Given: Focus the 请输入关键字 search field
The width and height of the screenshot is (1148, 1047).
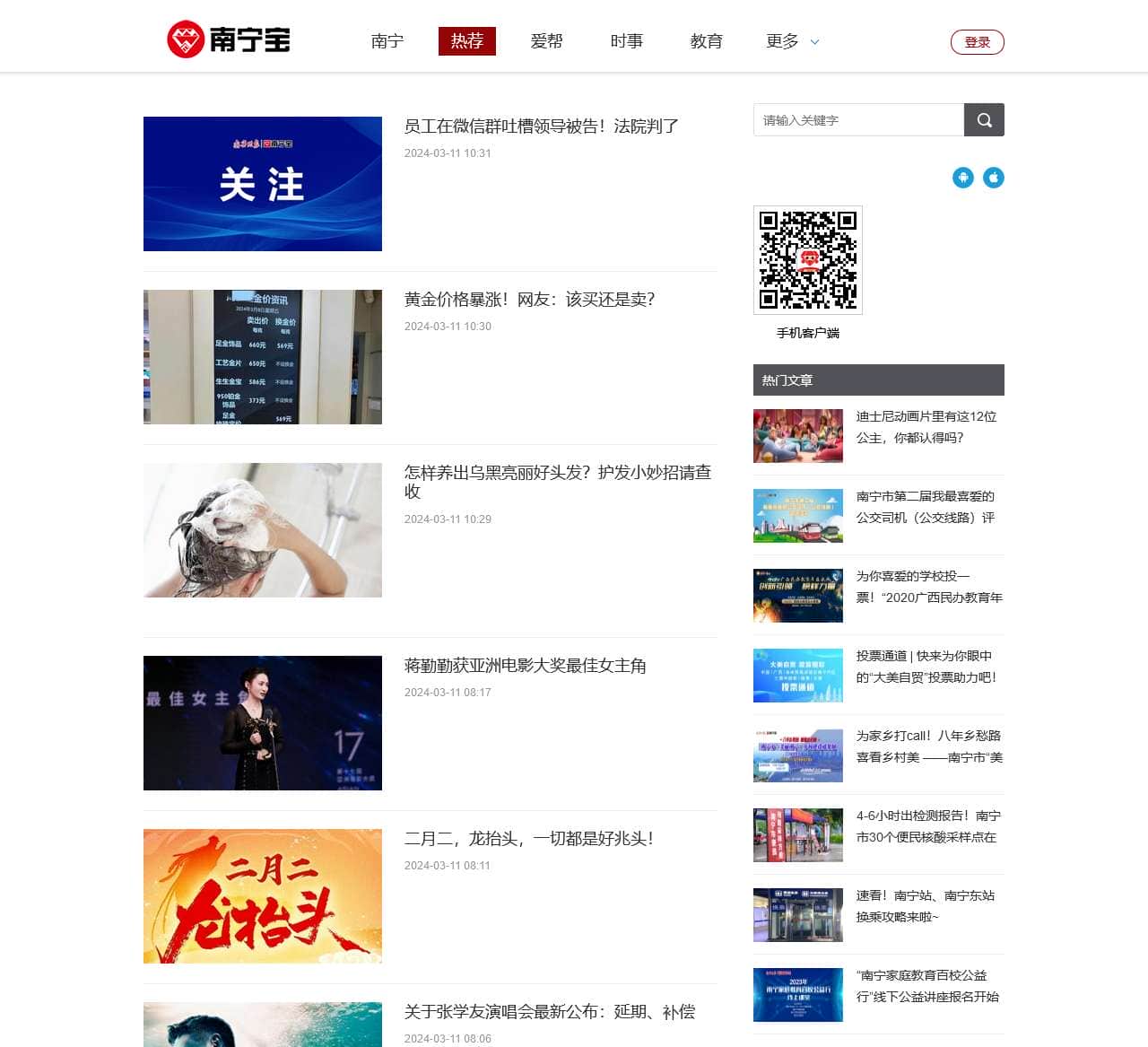Looking at the screenshot, I should coord(858,120).
